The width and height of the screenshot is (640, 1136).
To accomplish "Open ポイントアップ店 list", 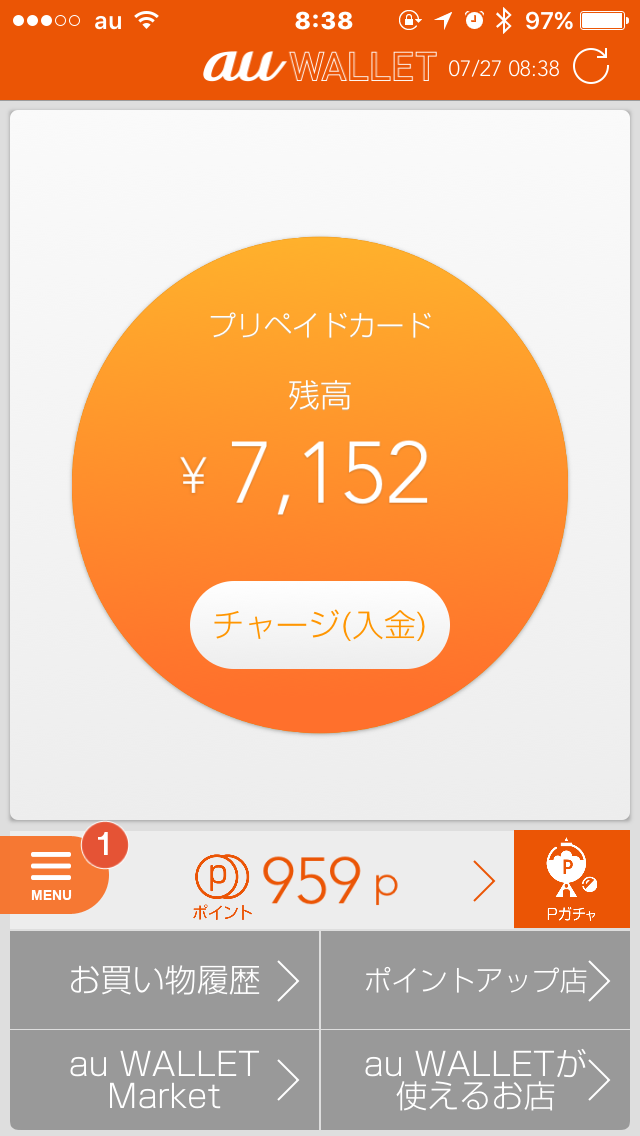I will coord(475,980).
